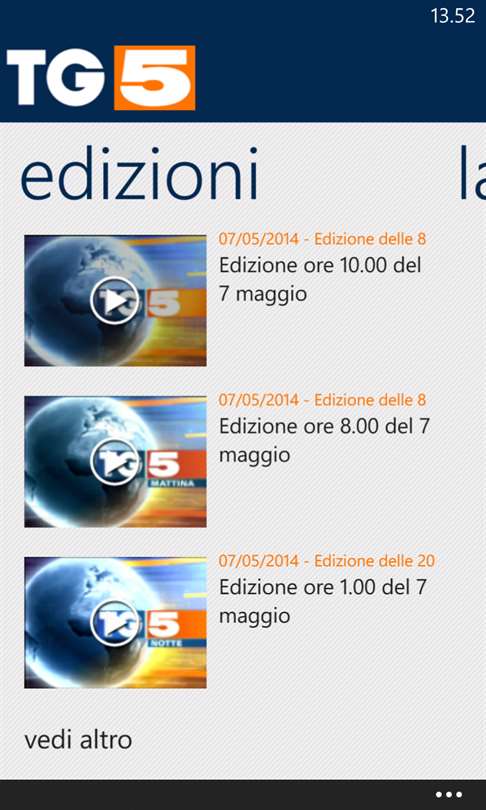Switch to the next pivot section beside edizioni
486x810 pixels.
point(472,173)
